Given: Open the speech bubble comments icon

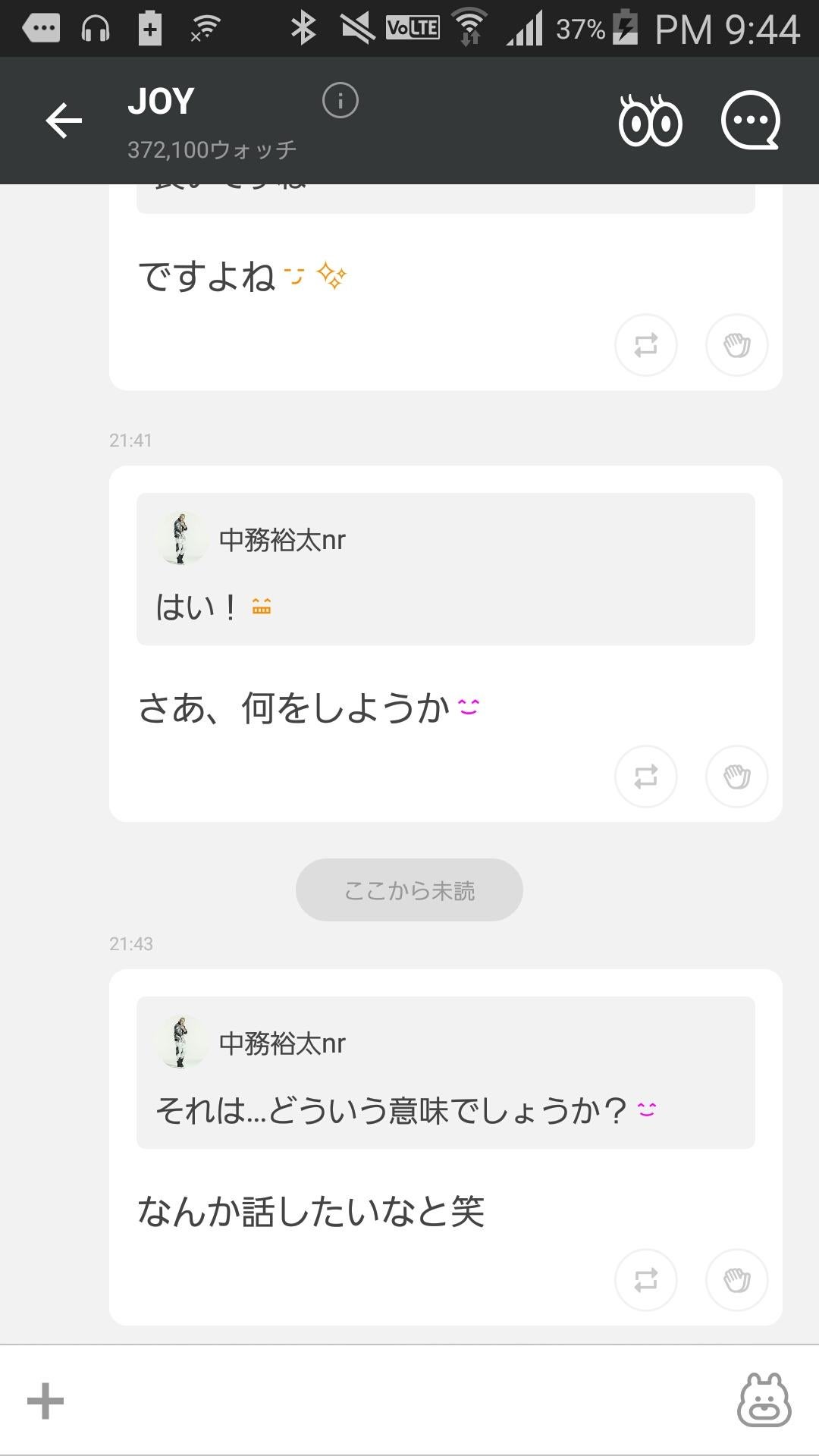Looking at the screenshot, I should pyautogui.click(x=750, y=121).
